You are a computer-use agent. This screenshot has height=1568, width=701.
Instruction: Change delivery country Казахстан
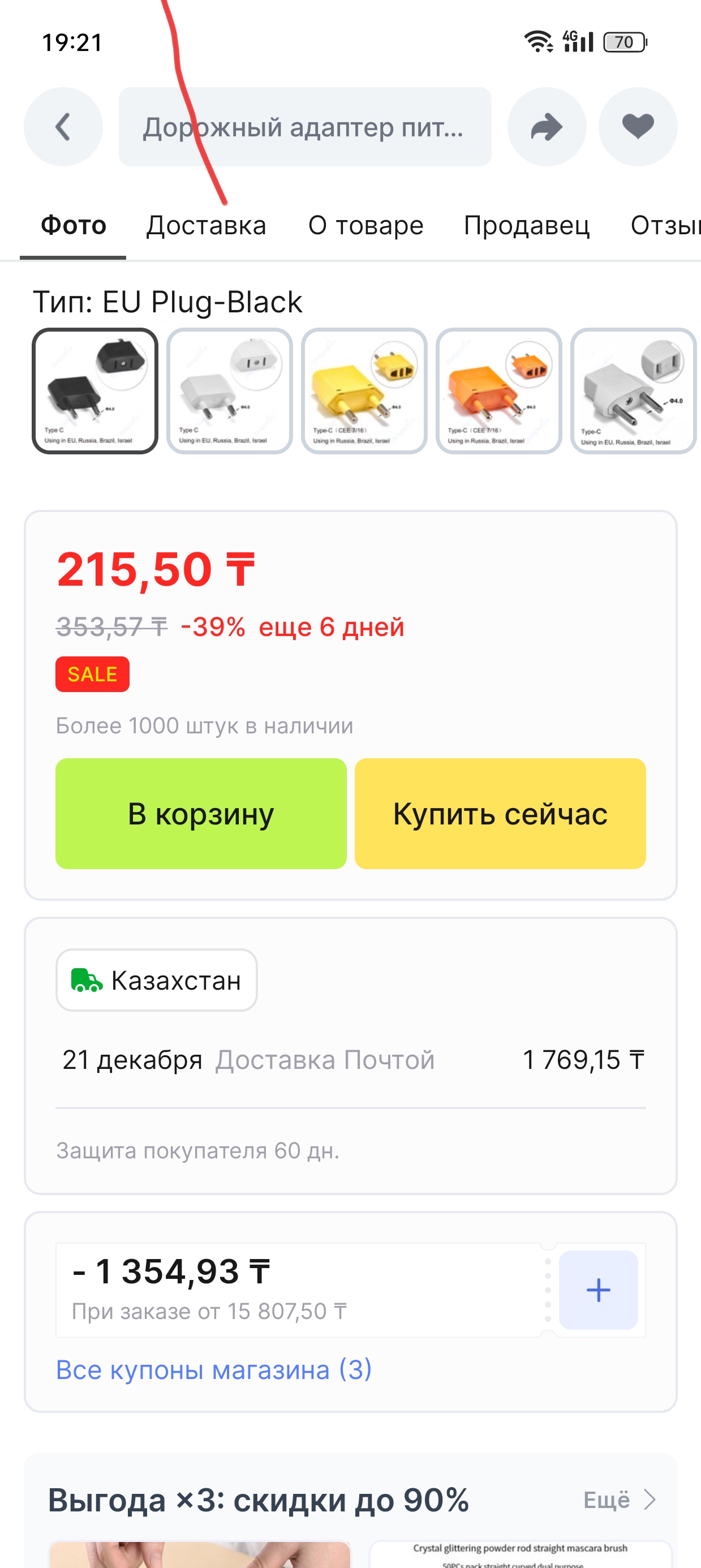[156, 980]
